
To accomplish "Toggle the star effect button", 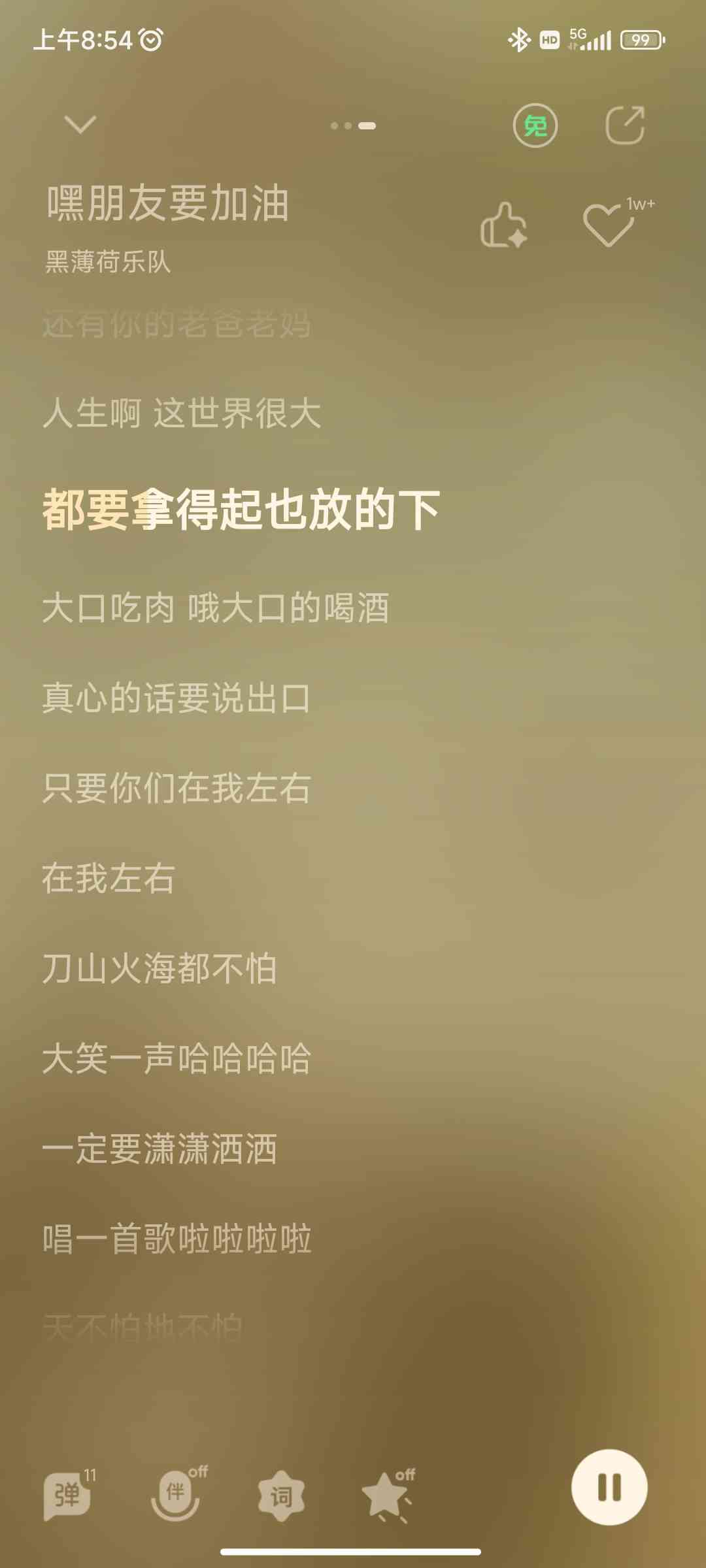I will (x=387, y=1495).
